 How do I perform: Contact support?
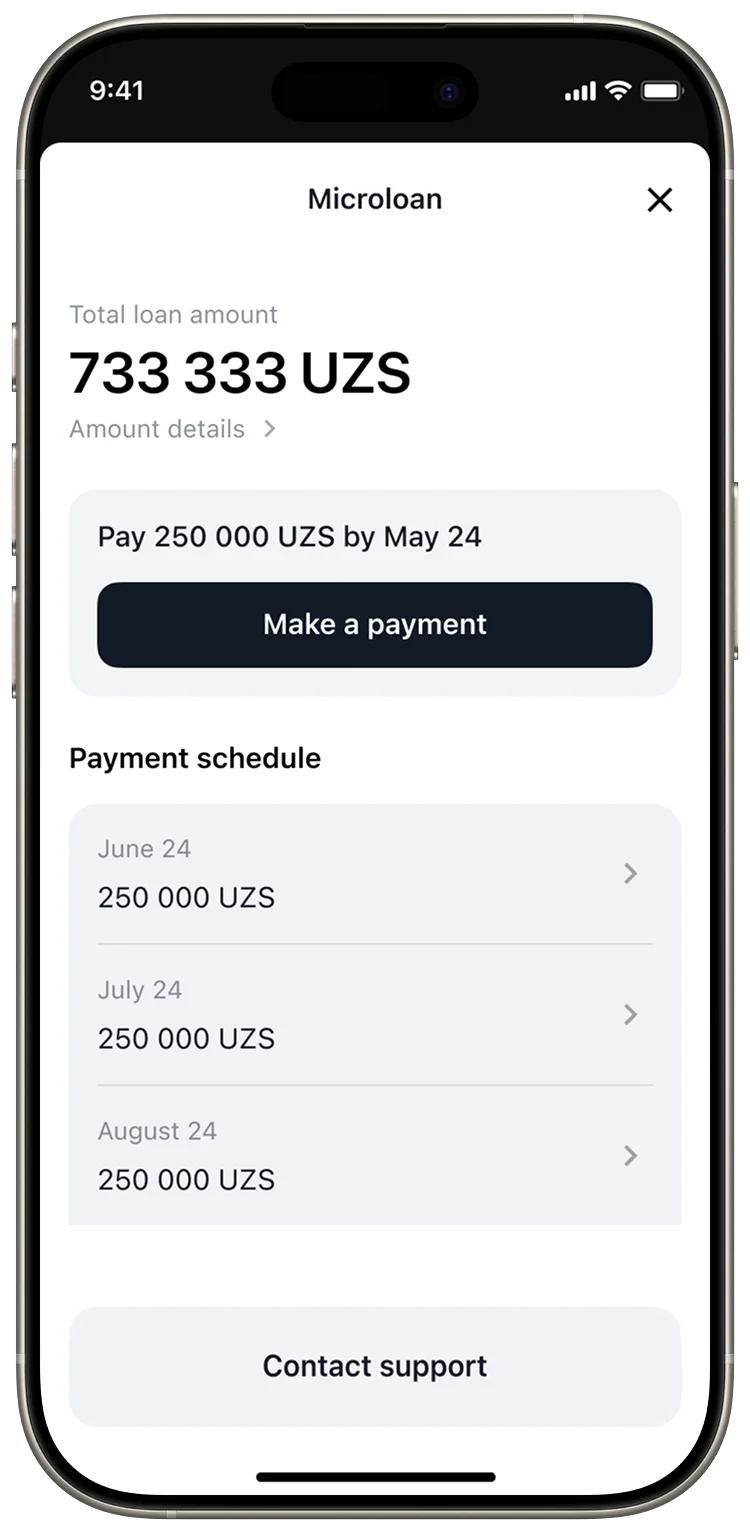tap(375, 1366)
